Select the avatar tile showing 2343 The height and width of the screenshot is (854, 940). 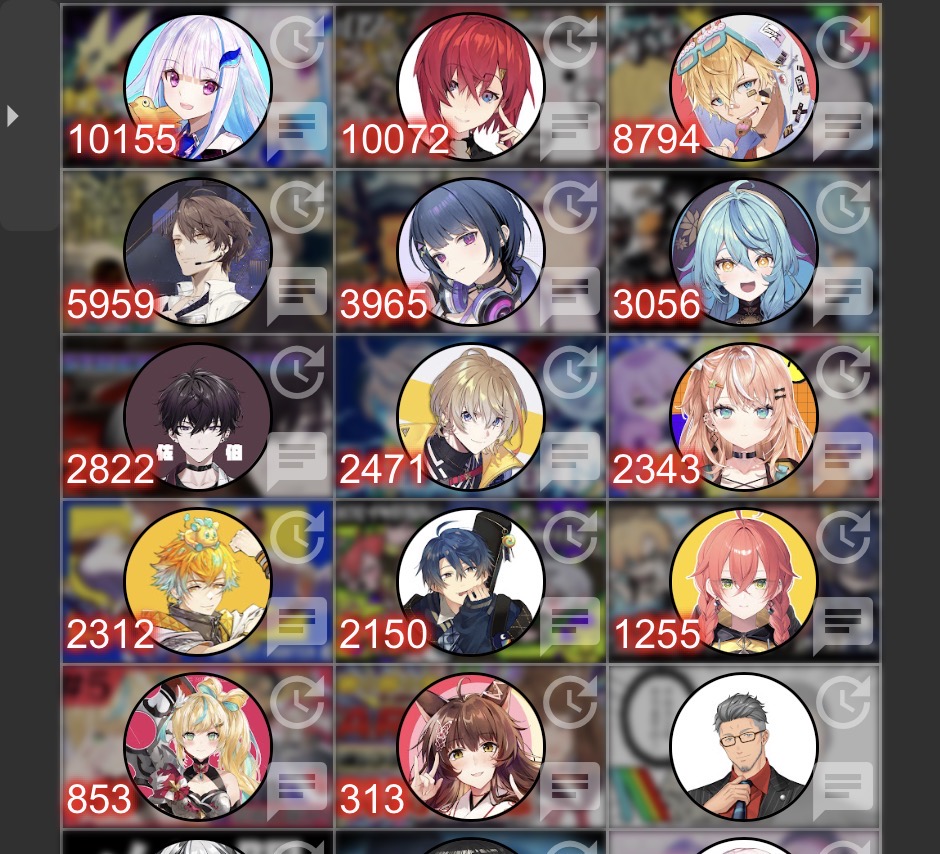click(x=743, y=417)
